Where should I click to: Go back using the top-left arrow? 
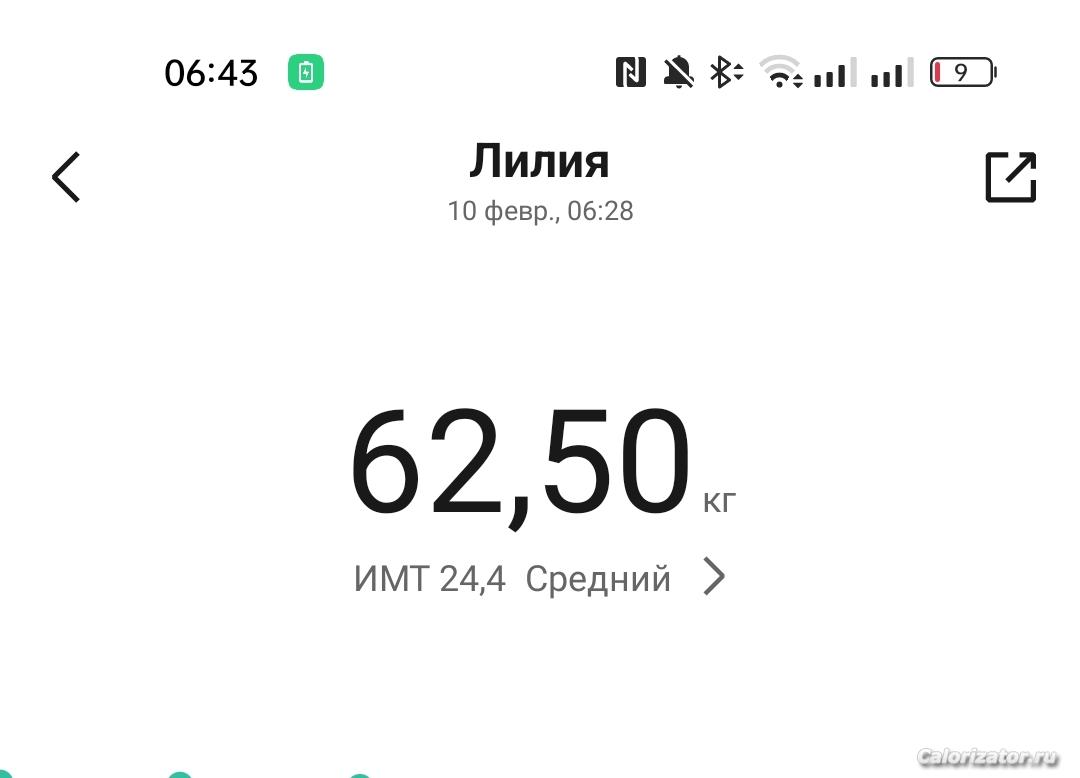[x=66, y=178]
